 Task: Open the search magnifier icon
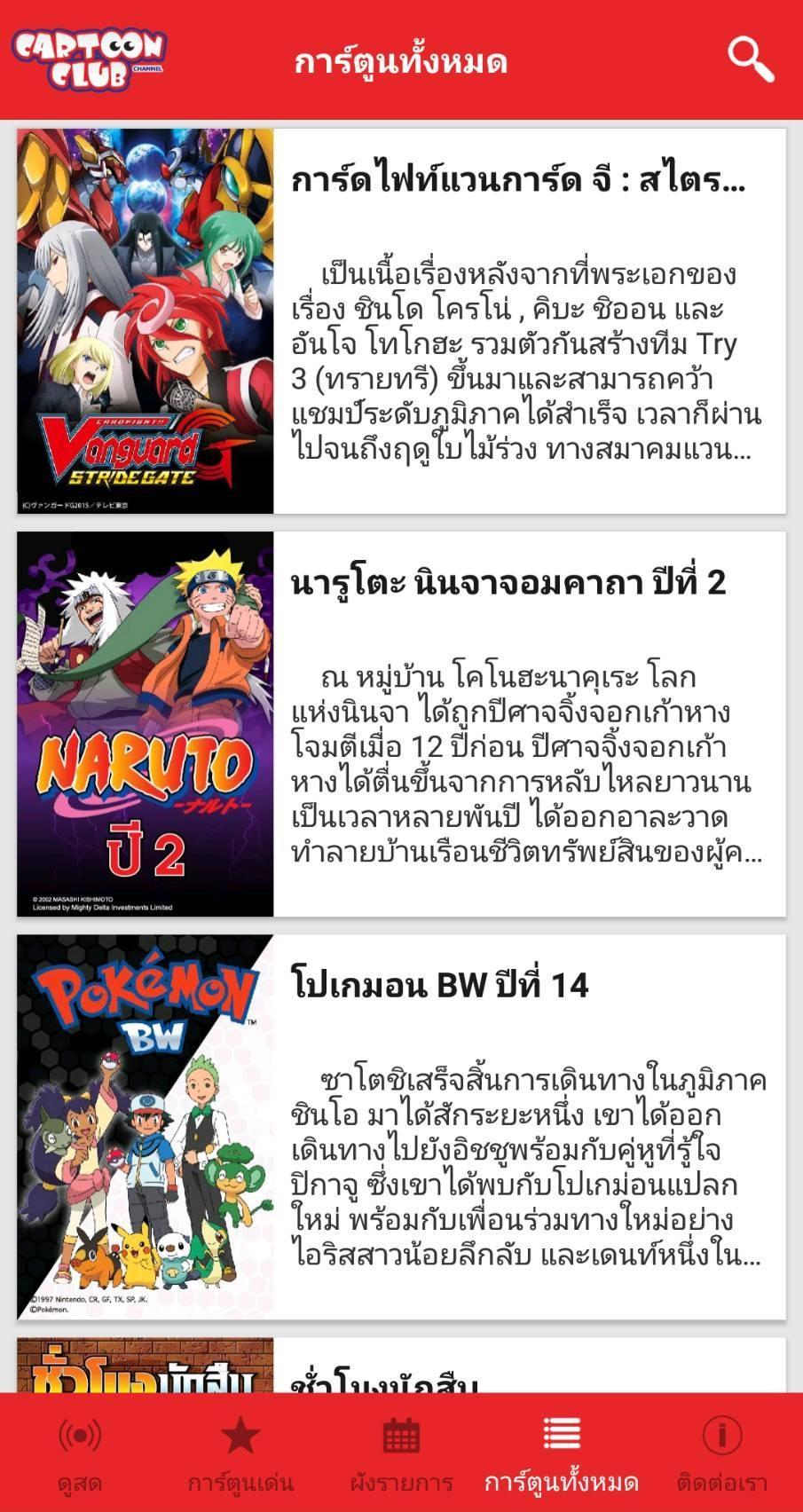point(751,59)
